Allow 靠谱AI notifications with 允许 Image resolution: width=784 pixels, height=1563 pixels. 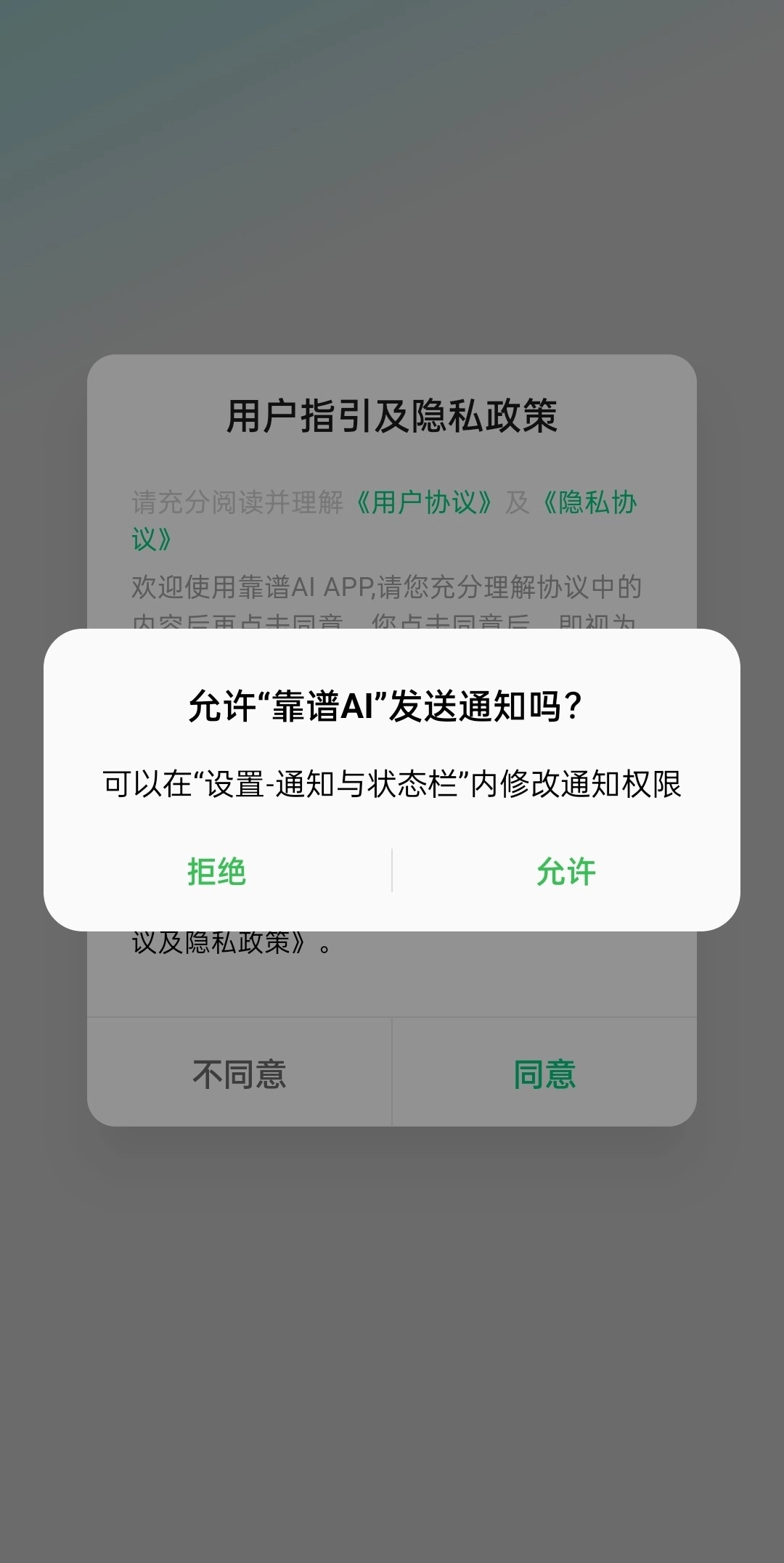565,871
